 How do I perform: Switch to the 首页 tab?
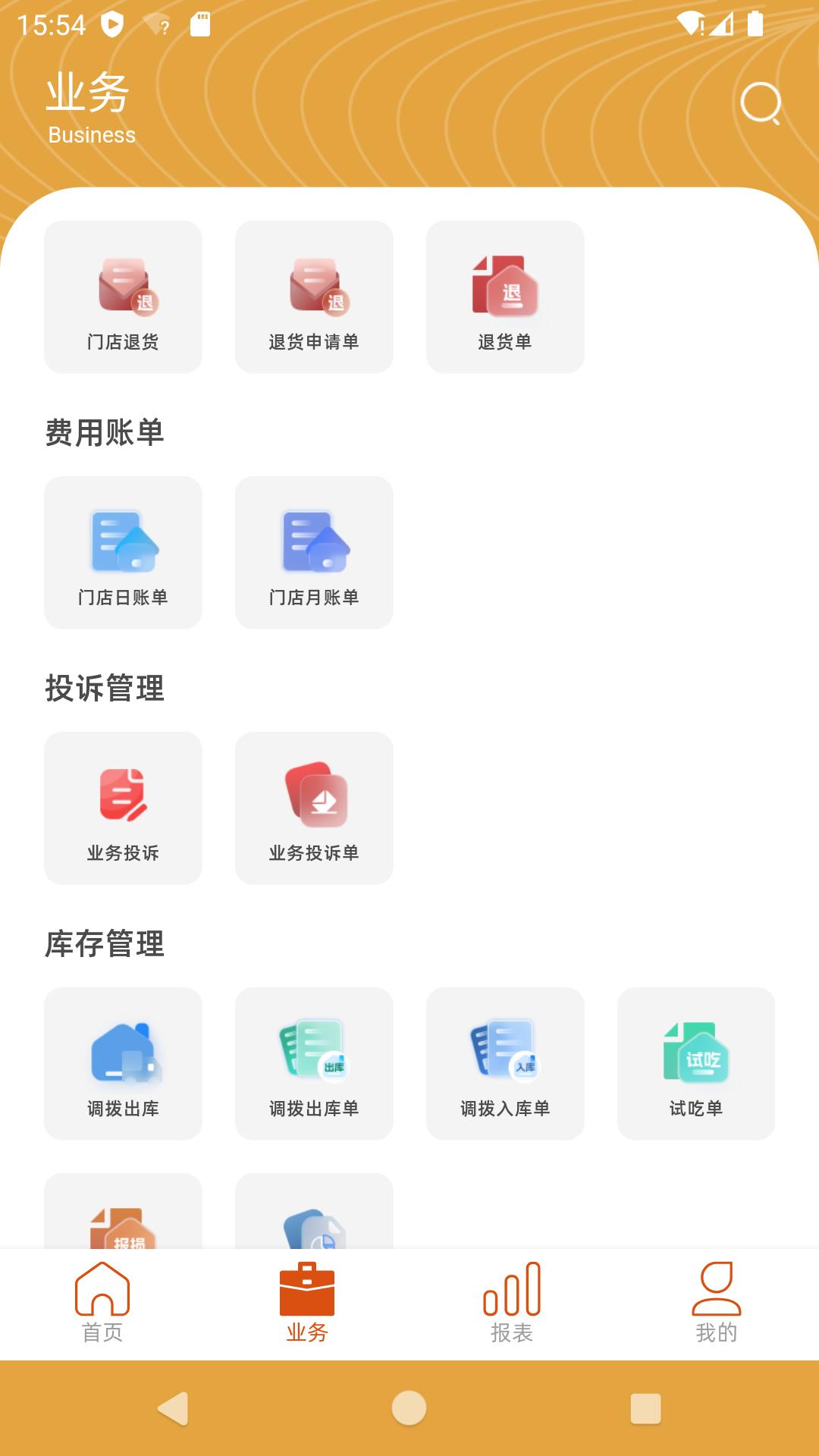[x=102, y=1303]
